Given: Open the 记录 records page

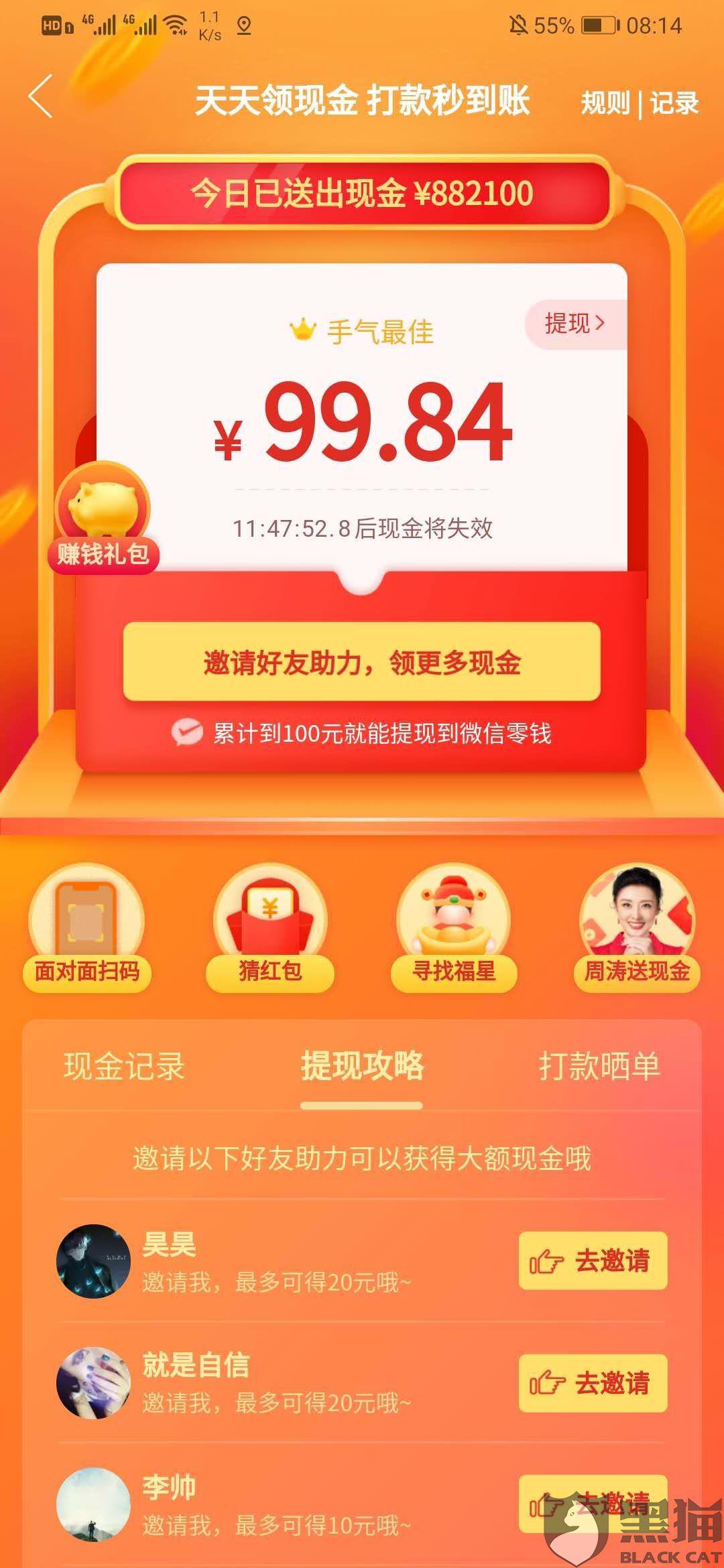Looking at the screenshot, I should (x=674, y=103).
